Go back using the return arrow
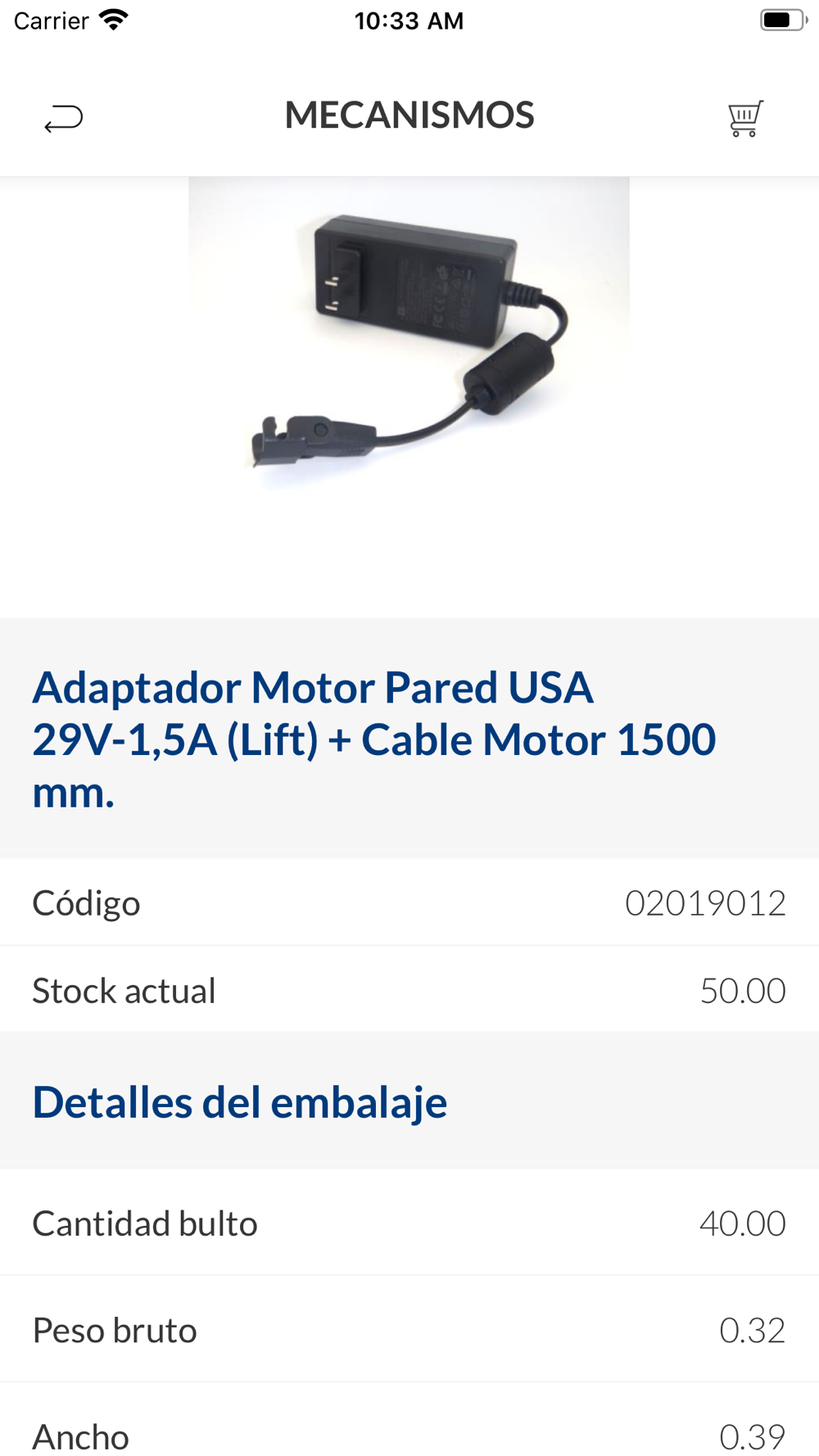 pyautogui.click(x=63, y=118)
